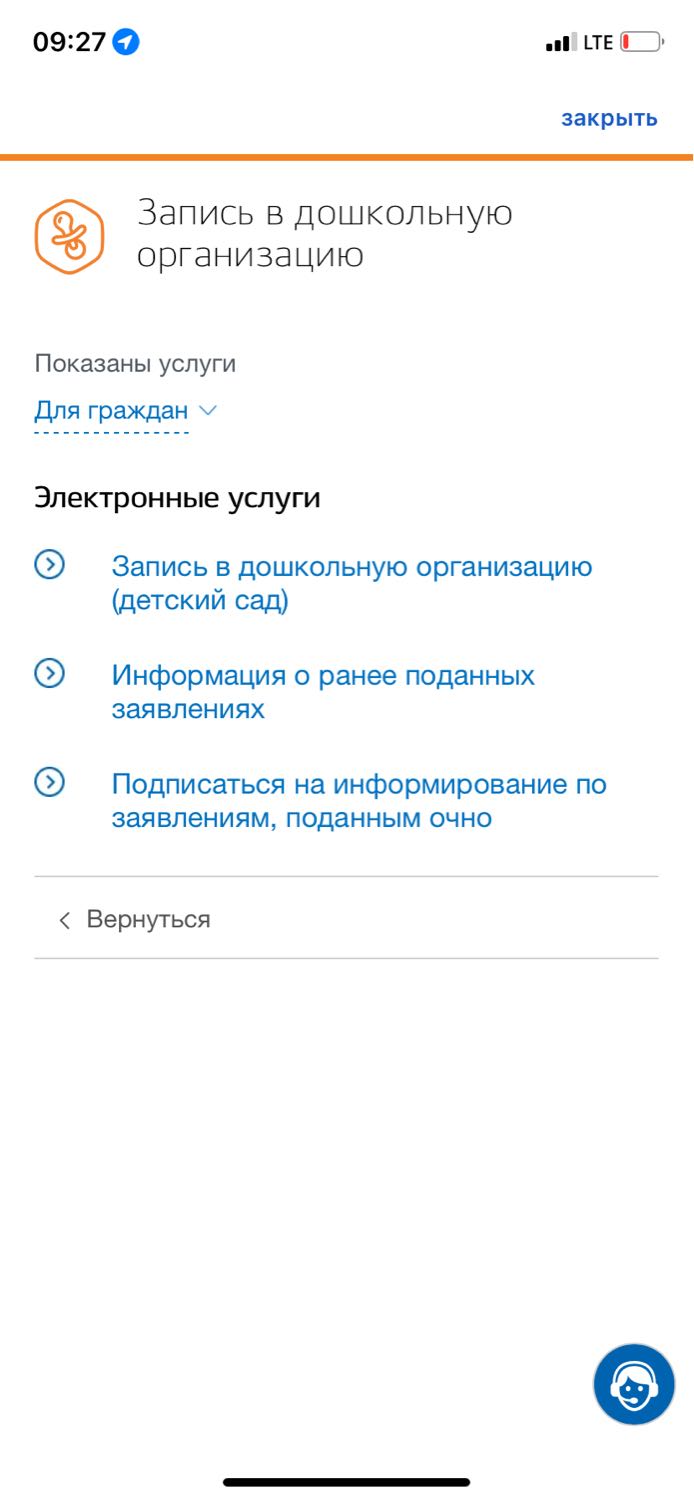Image resolution: width=694 pixels, height=1500 pixels.
Task: Go back via Вернуться
Action: 346,918
